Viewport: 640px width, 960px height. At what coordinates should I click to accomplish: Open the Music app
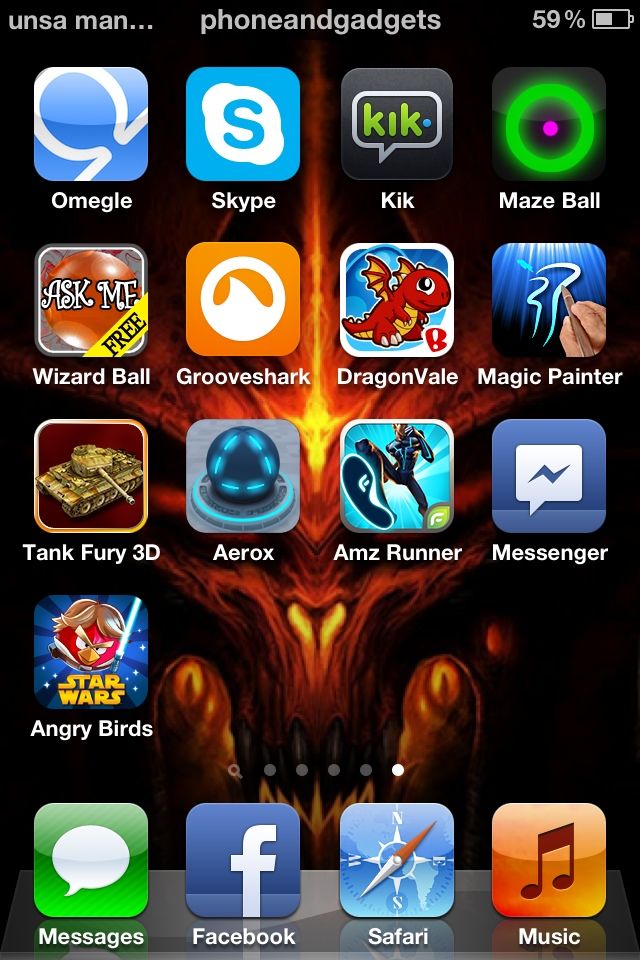(549, 862)
